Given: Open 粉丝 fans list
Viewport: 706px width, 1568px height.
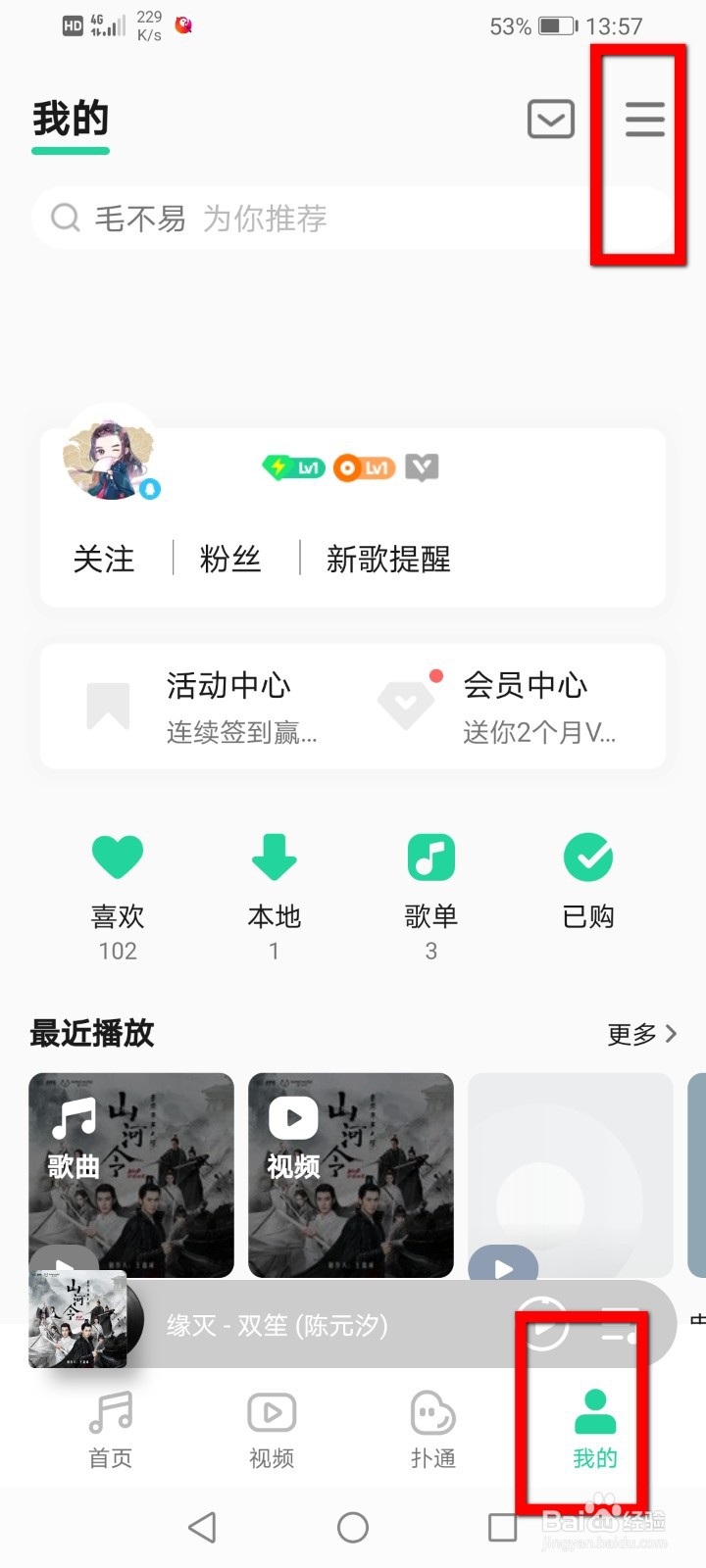Looking at the screenshot, I should [x=229, y=559].
